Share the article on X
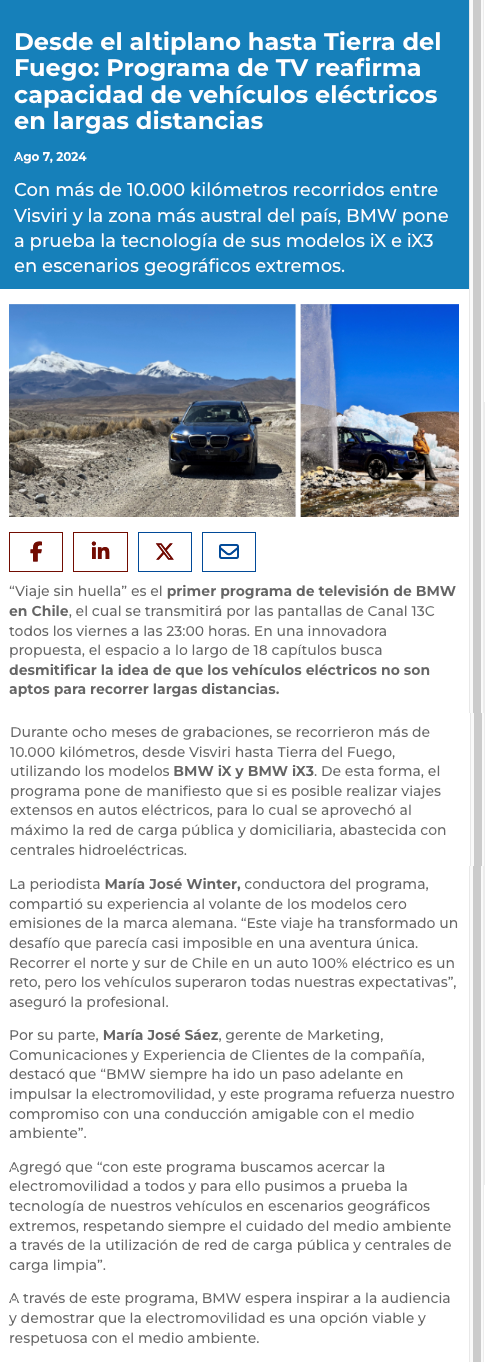 coord(165,552)
